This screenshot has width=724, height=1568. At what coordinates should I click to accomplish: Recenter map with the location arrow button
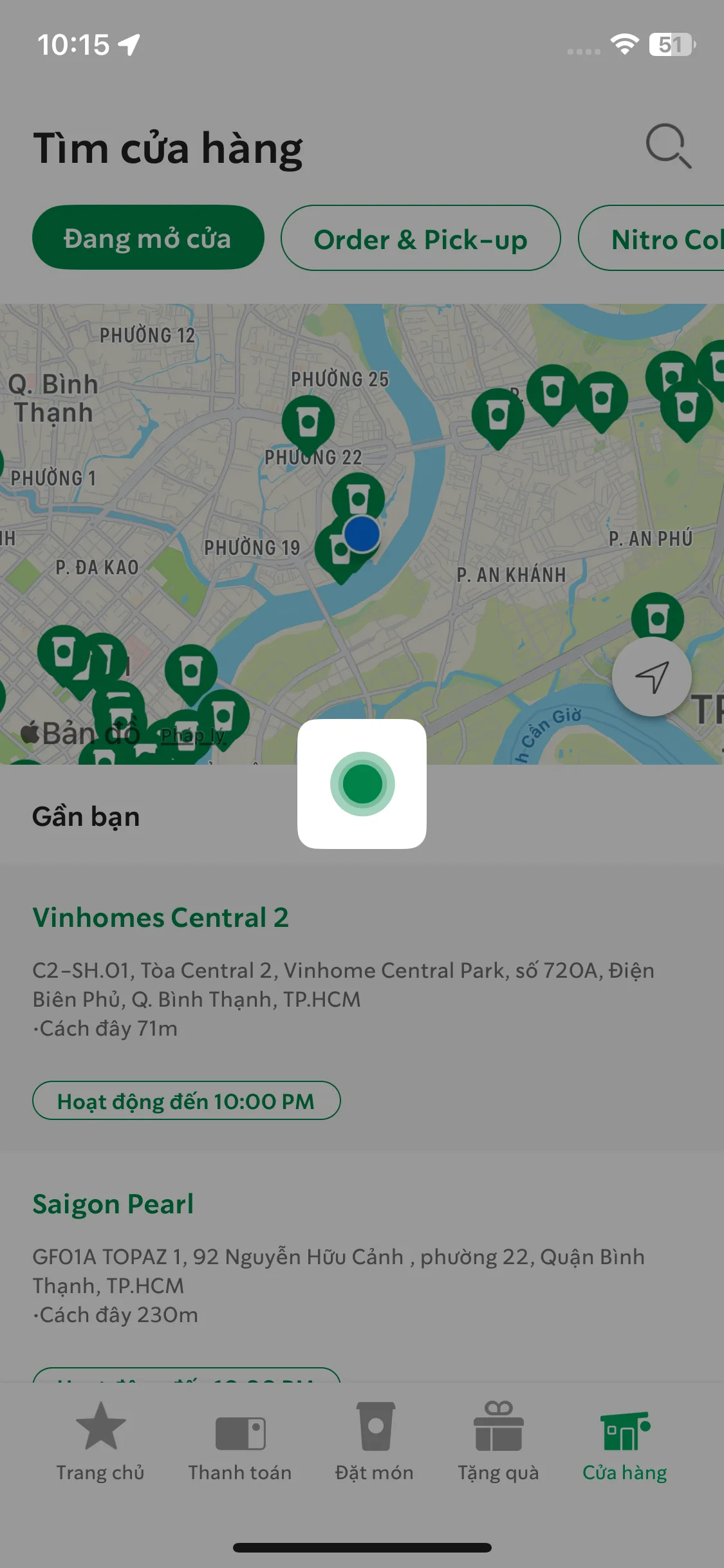(652, 677)
